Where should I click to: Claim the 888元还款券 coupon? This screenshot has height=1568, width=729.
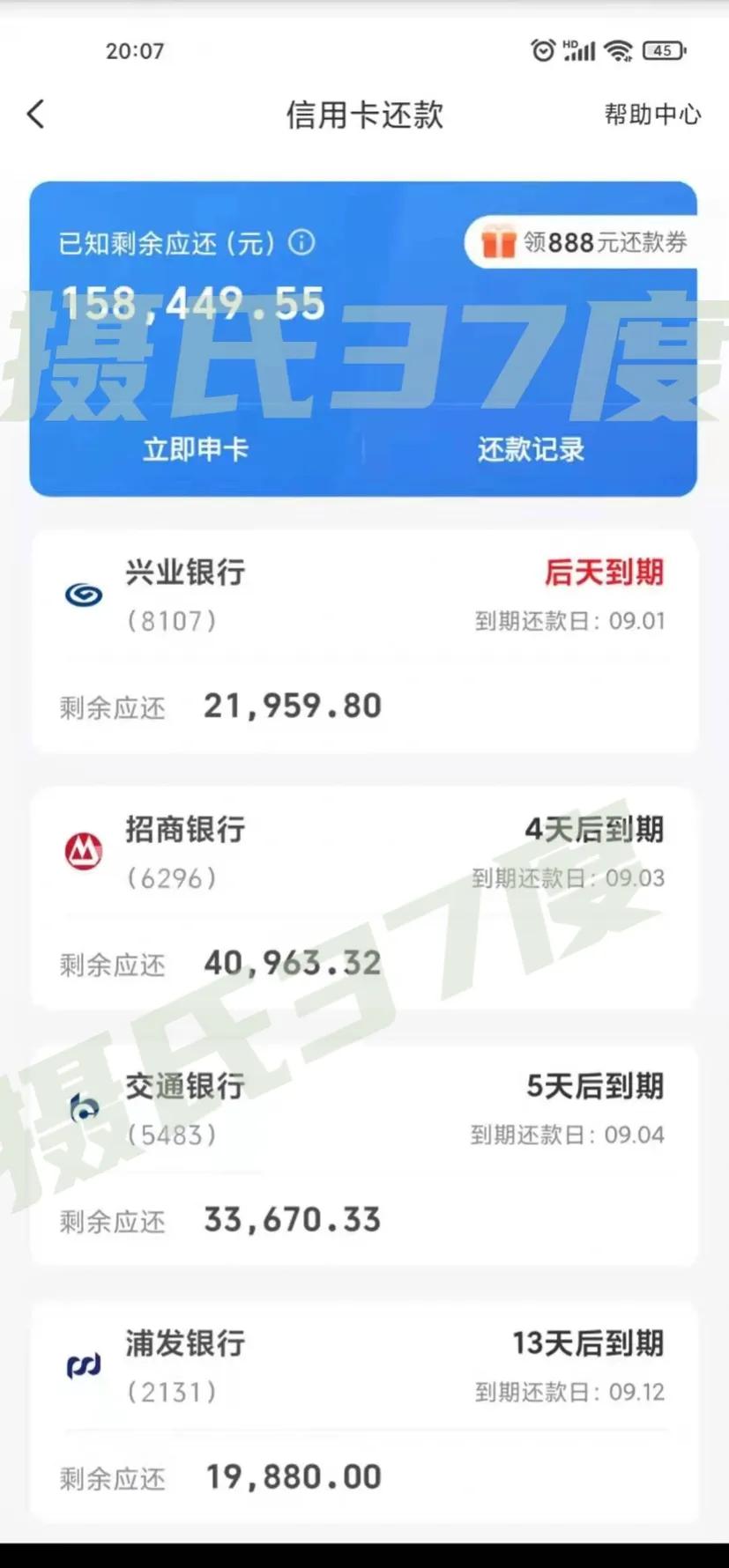tap(584, 242)
